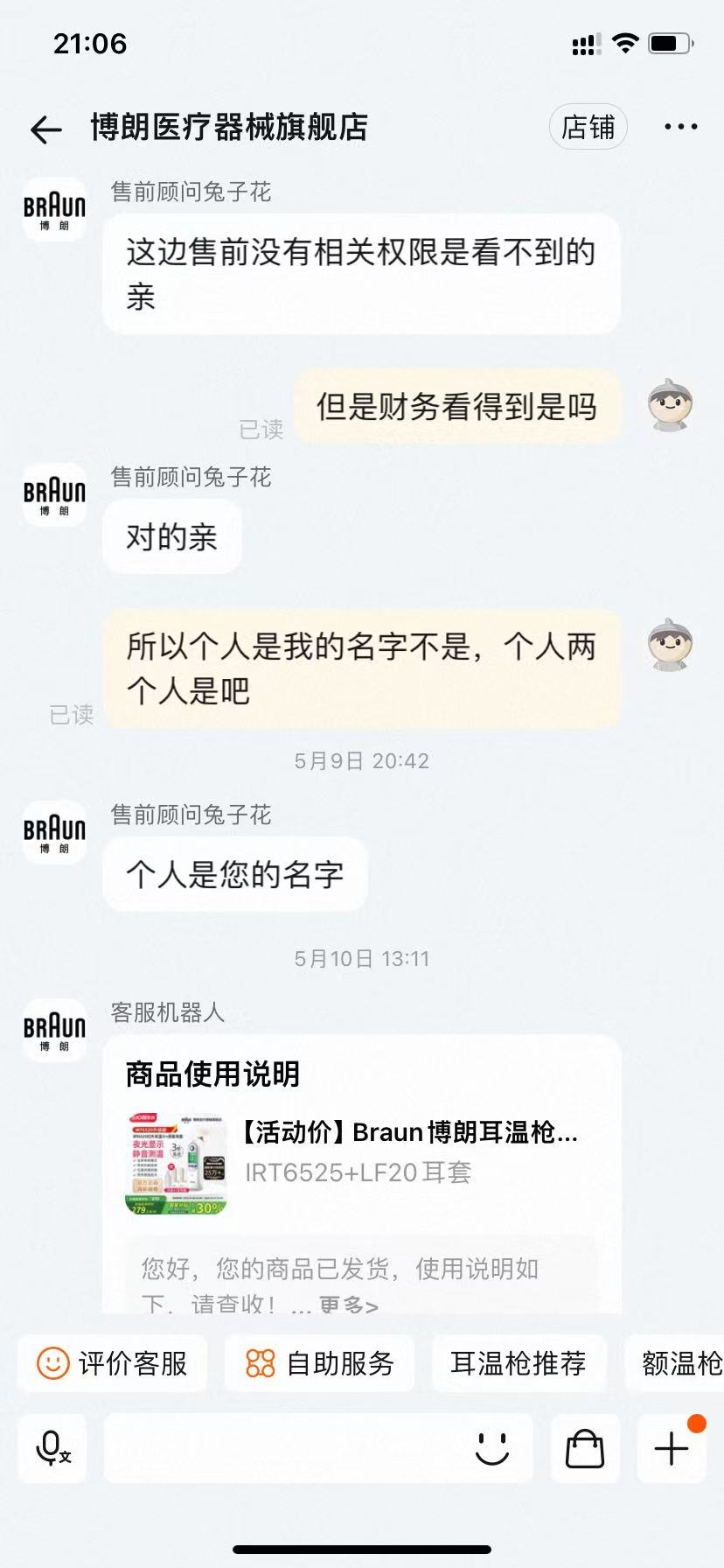Go back from the chat
This screenshot has width=724, height=1568.
point(45,129)
